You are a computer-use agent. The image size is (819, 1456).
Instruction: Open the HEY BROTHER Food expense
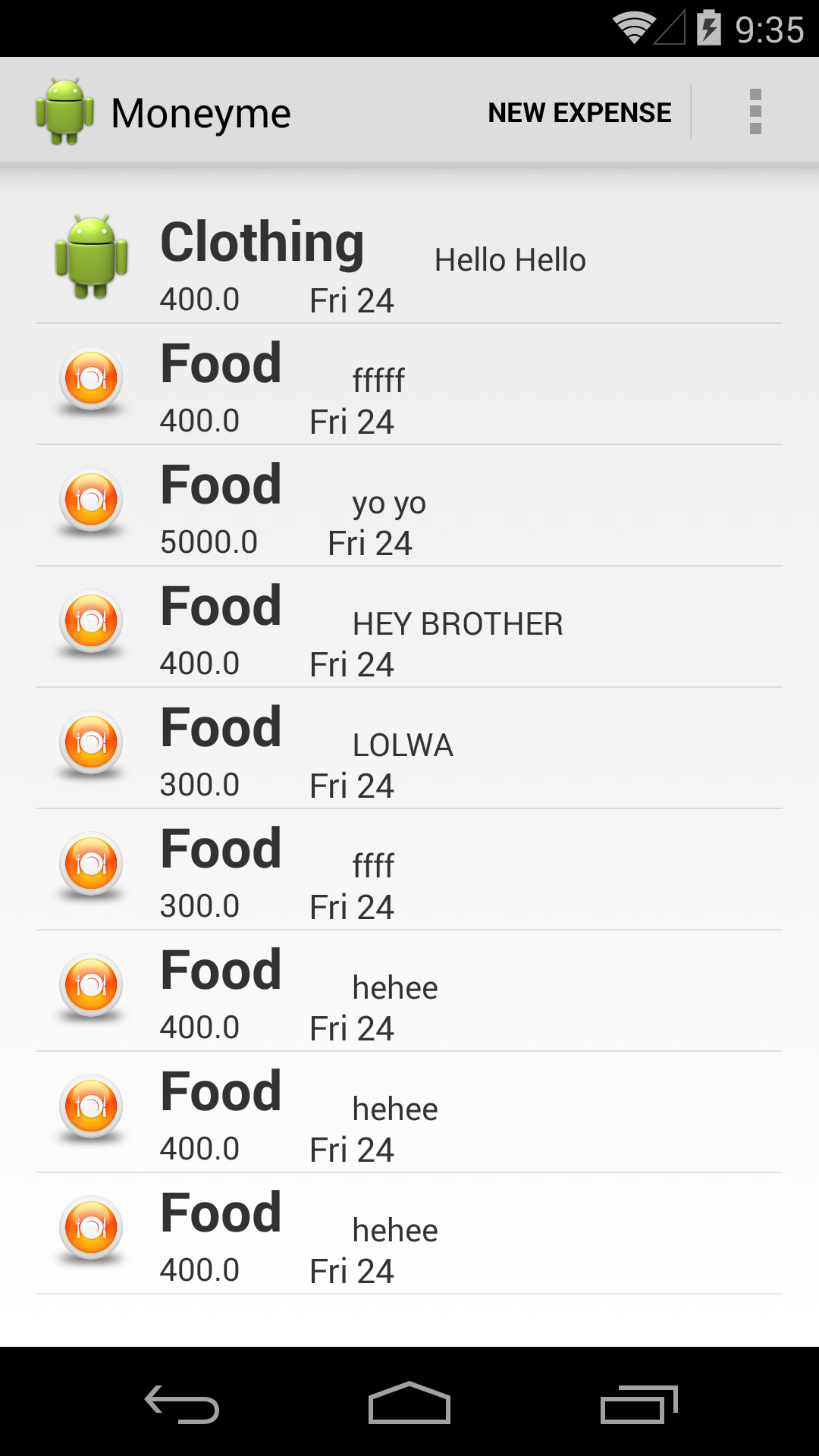coord(409,627)
